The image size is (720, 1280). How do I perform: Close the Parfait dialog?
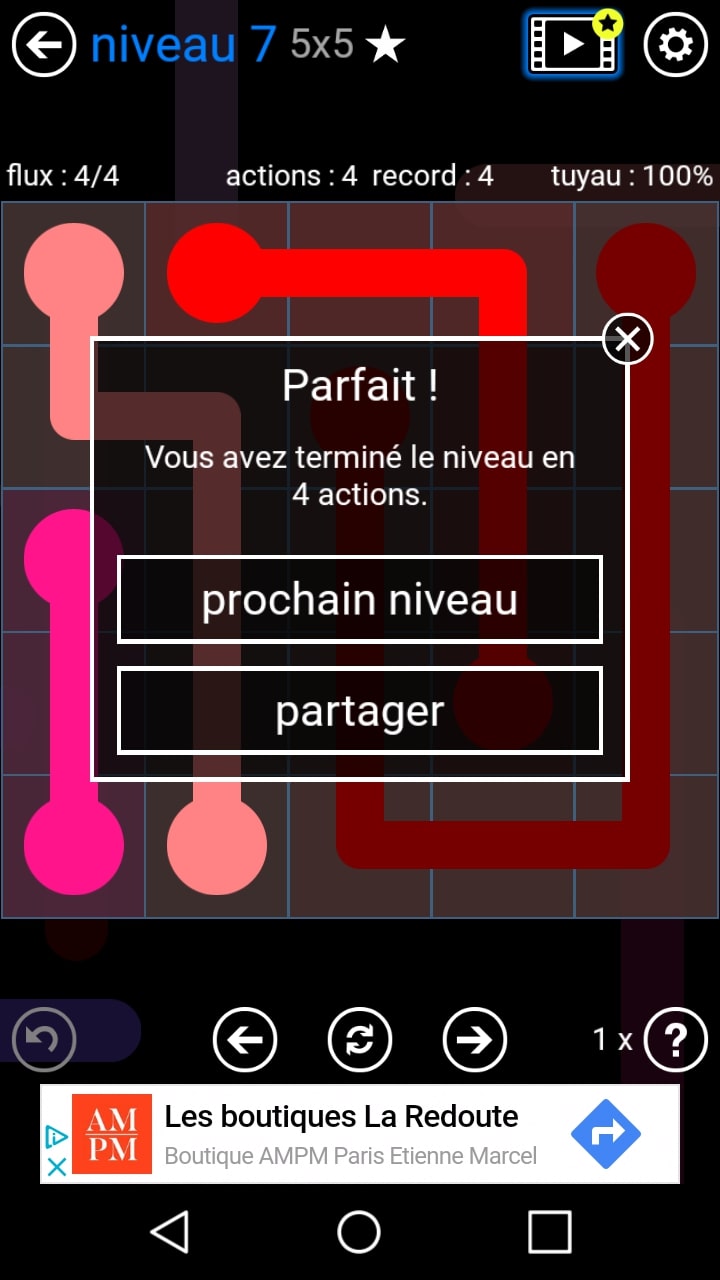pos(627,340)
